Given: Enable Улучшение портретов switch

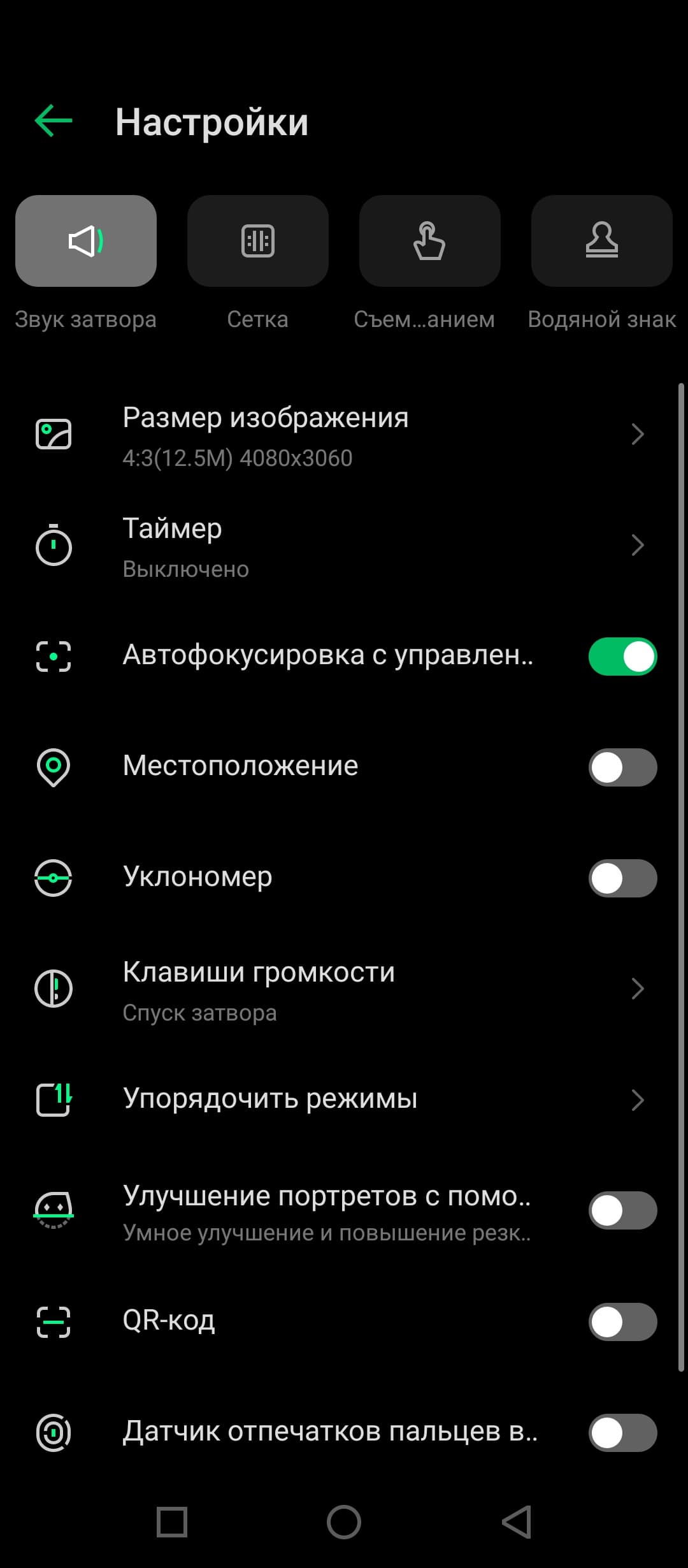Looking at the screenshot, I should coord(622,1210).
